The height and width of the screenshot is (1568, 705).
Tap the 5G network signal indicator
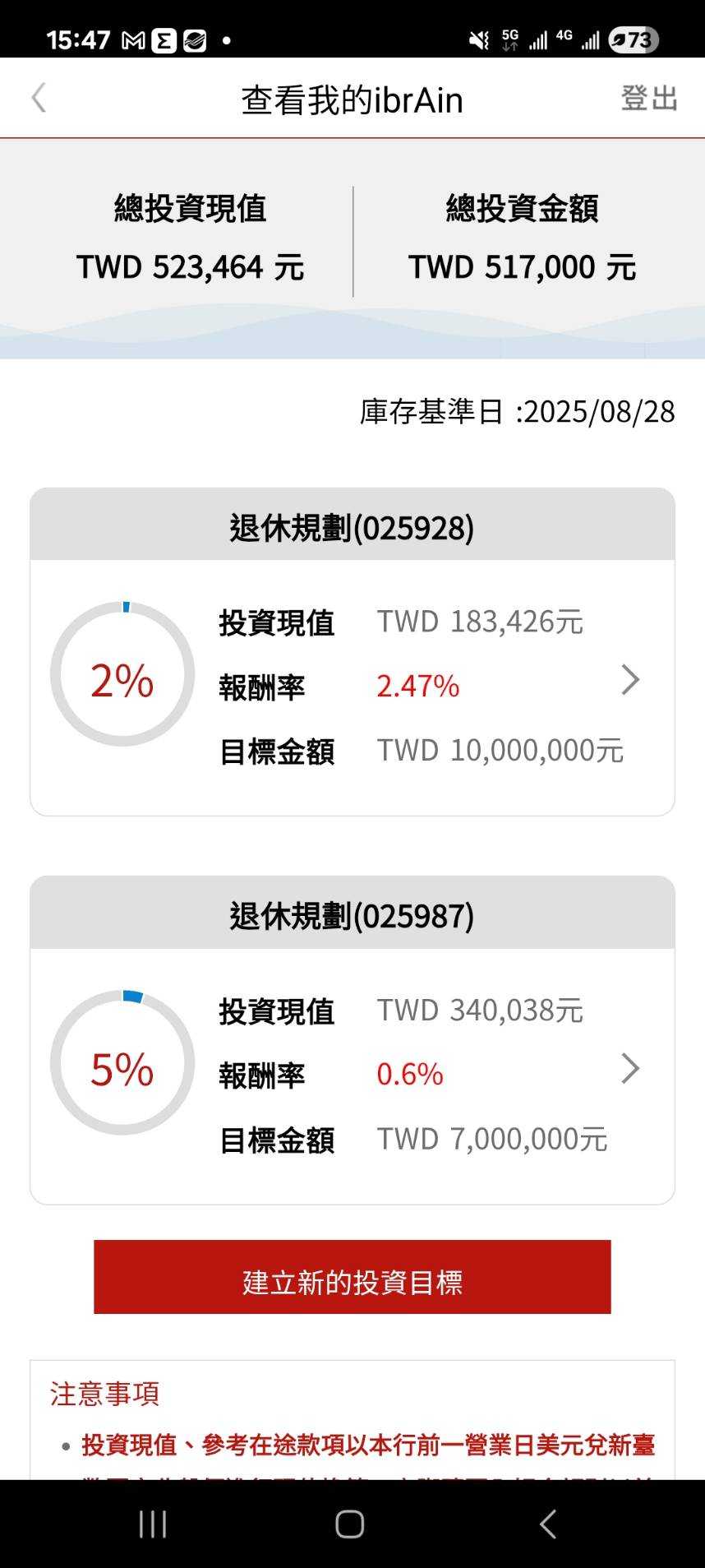click(509, 38)
